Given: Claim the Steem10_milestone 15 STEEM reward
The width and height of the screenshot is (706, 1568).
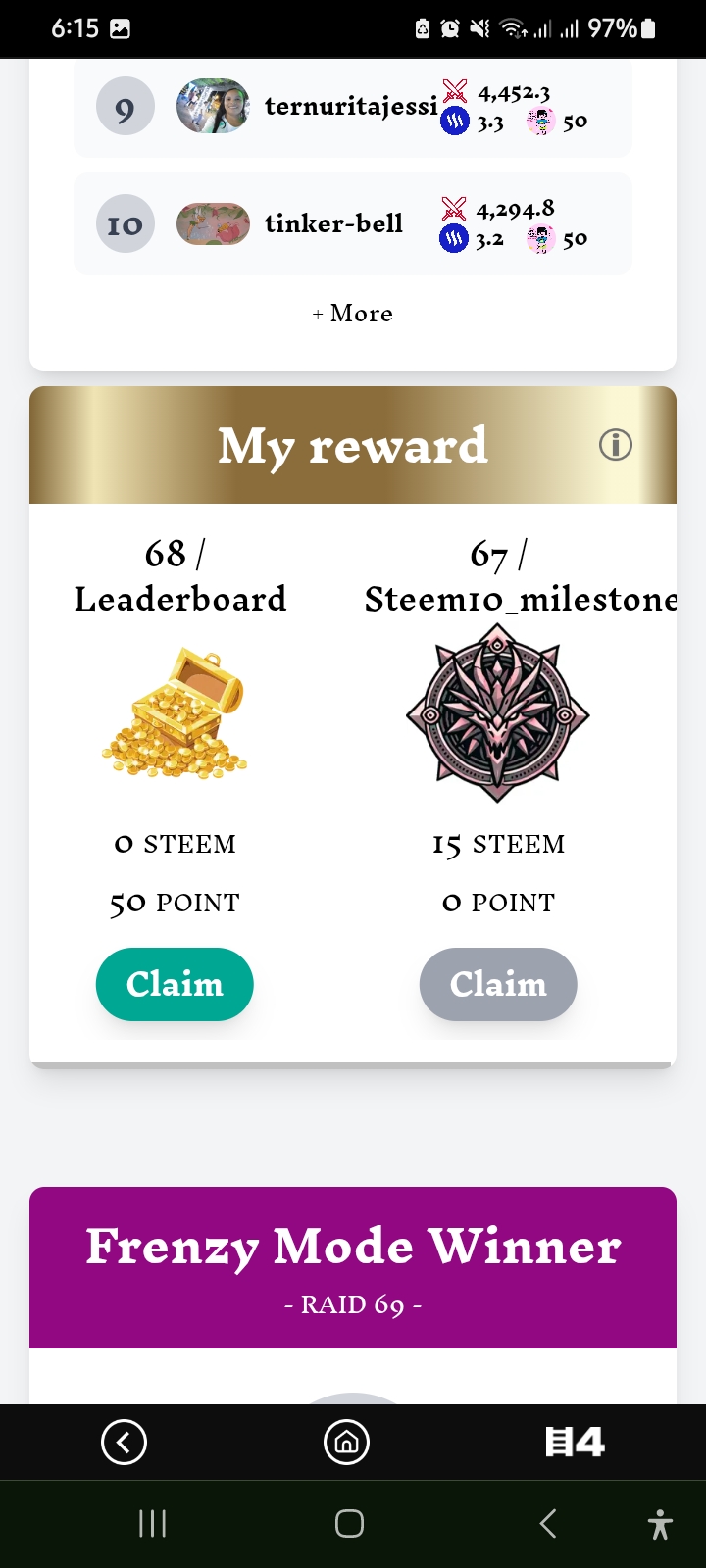Looking at the screenshot, I should click(498, 984).
